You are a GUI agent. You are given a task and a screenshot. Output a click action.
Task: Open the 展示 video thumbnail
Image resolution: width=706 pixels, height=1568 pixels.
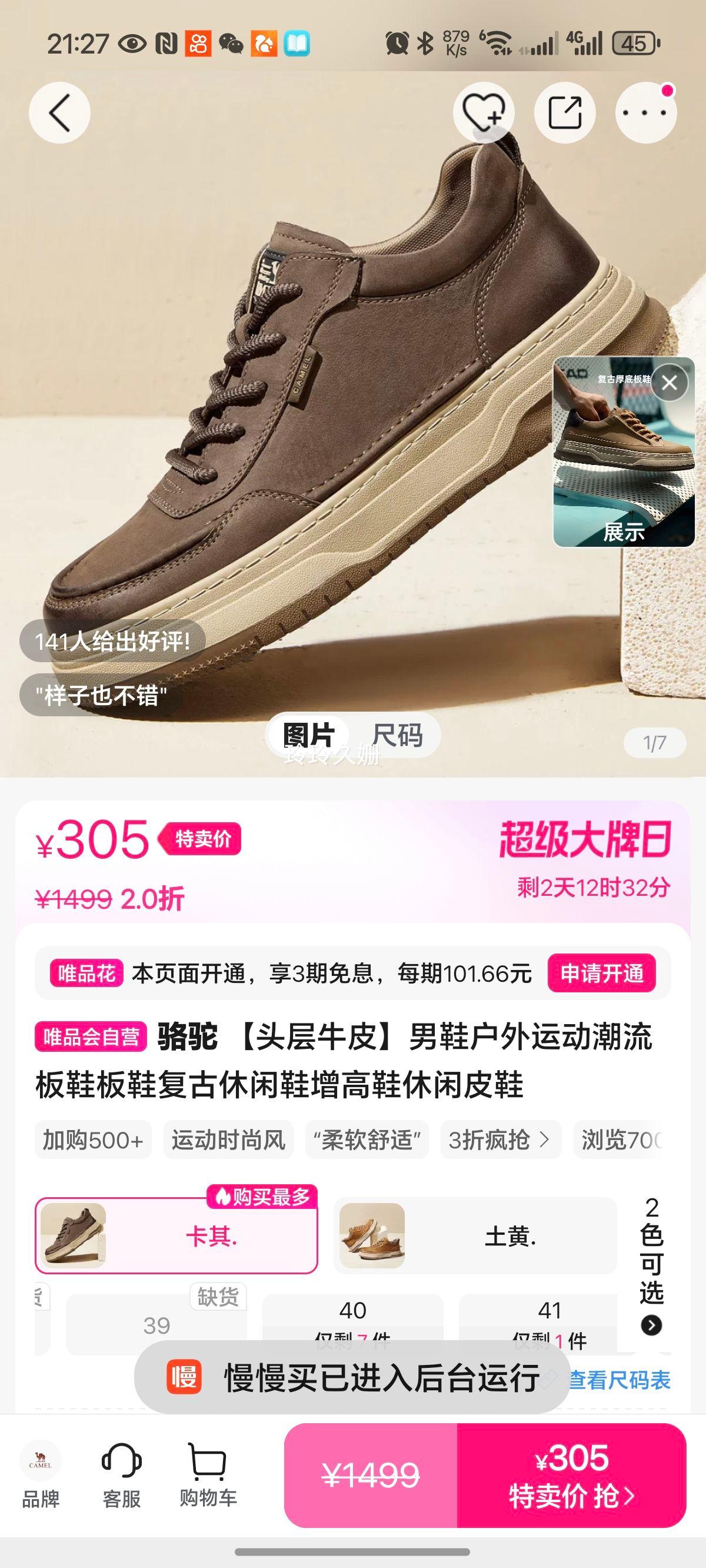623,463
